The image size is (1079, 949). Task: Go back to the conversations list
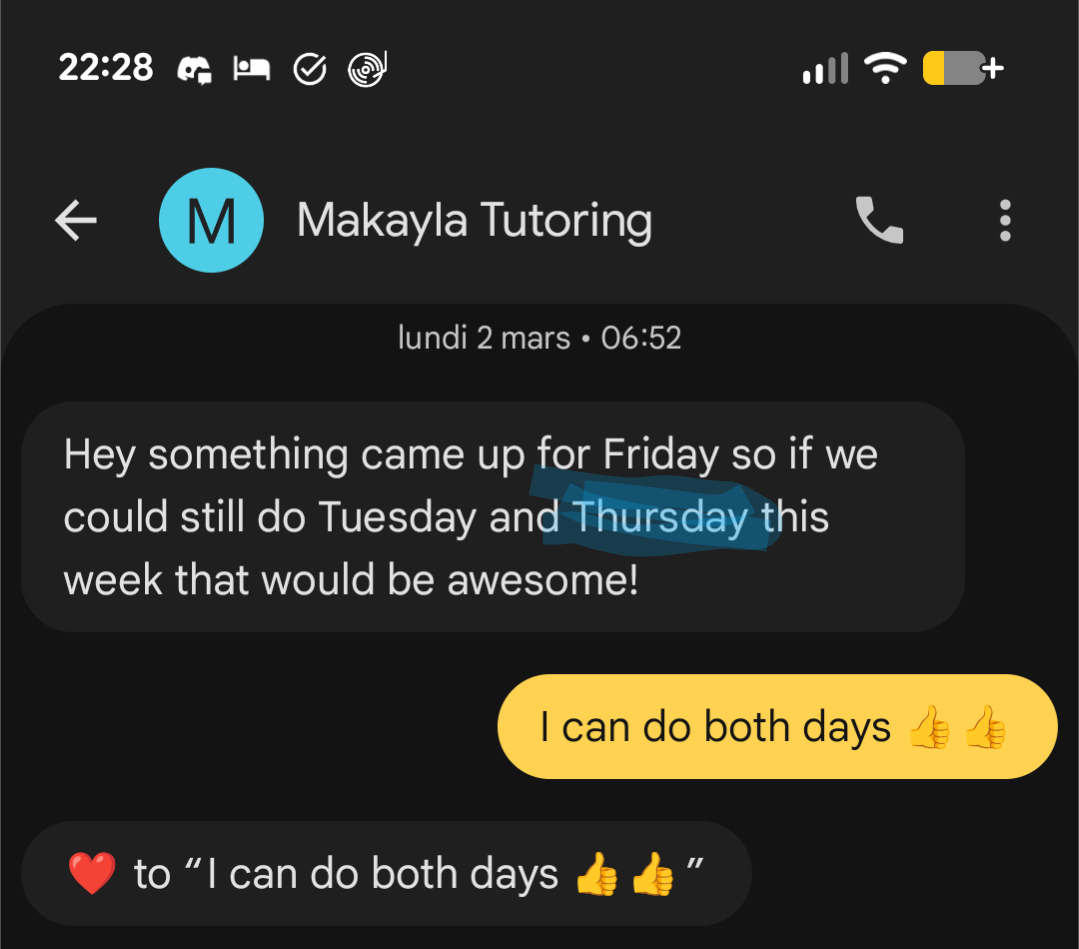click(76, 220)
